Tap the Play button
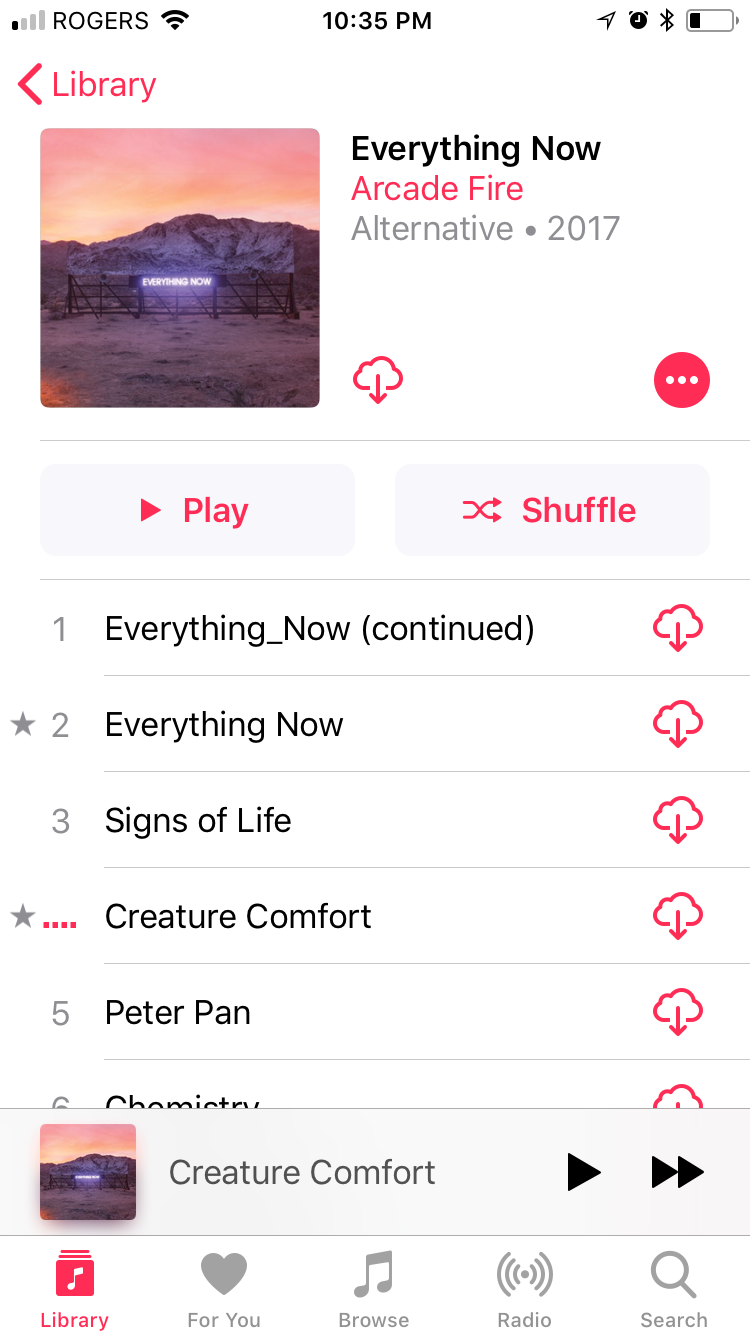The image size is (750, 1334). [197, 510]
